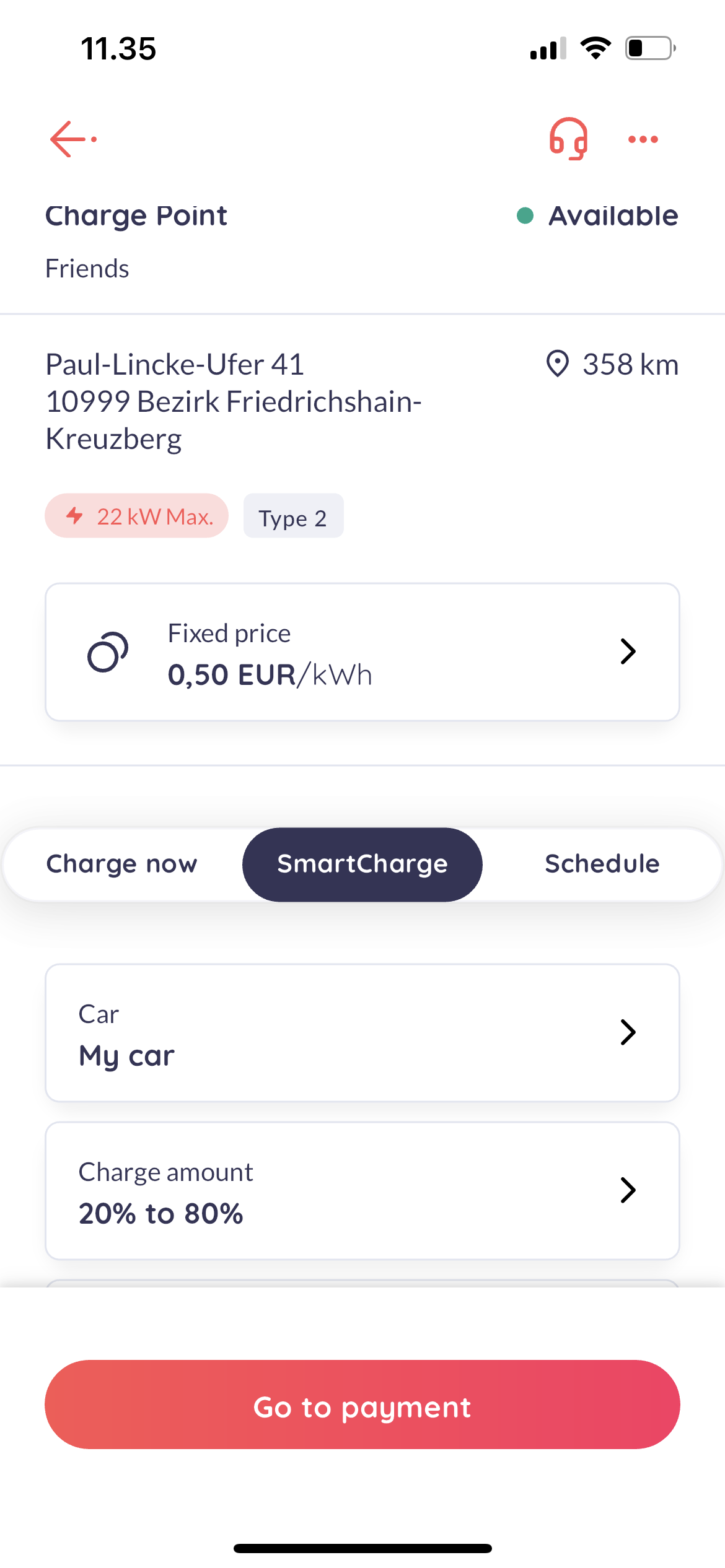Viewport: 725px width, 1568px height.
Task: Switch to the Charge now tab
Action: click(122, 864)
